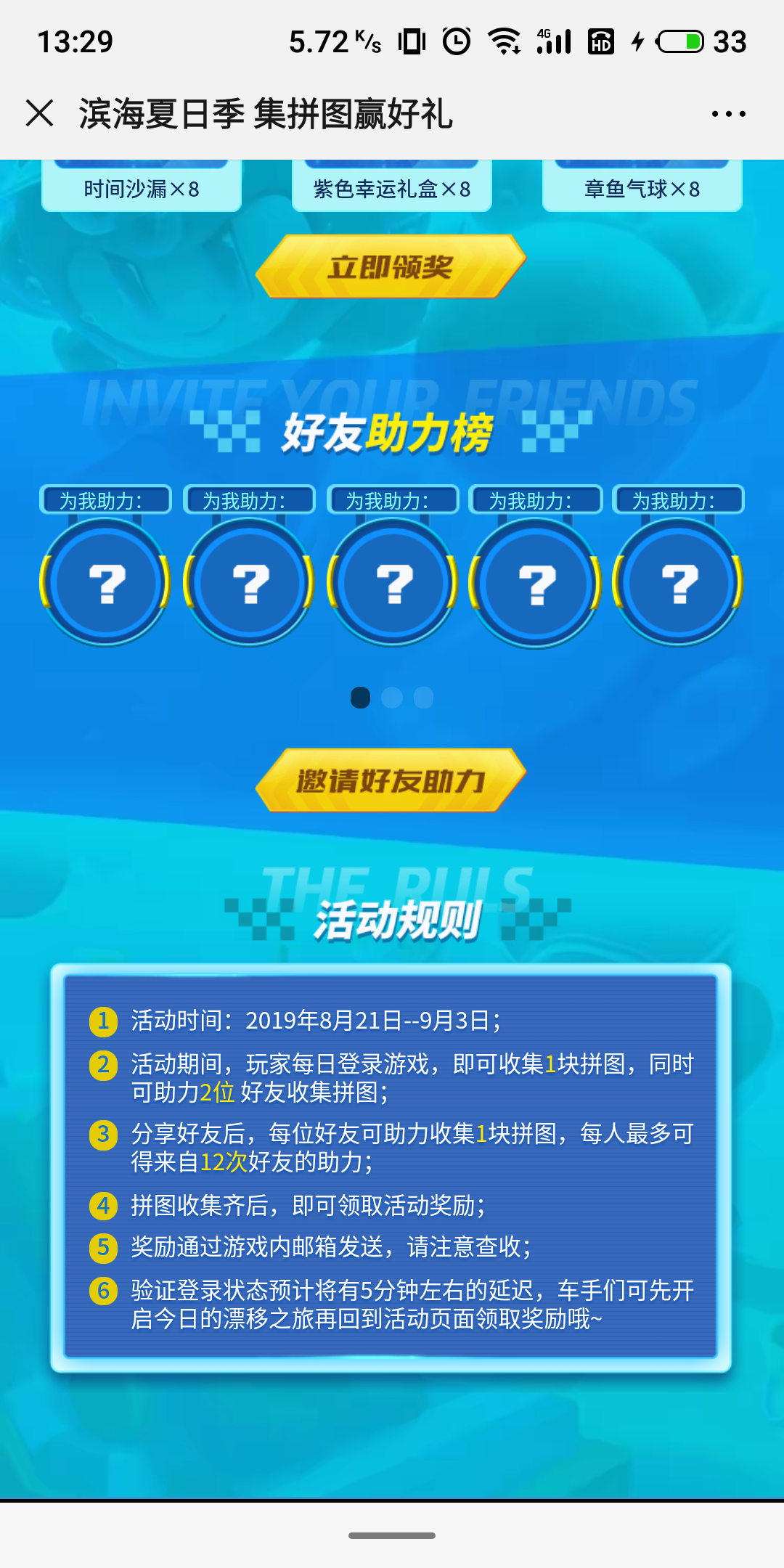The width and height of the screenshot is (784, 1568).
Task: Close the webview with the X icon
Action: coord(40,113)
